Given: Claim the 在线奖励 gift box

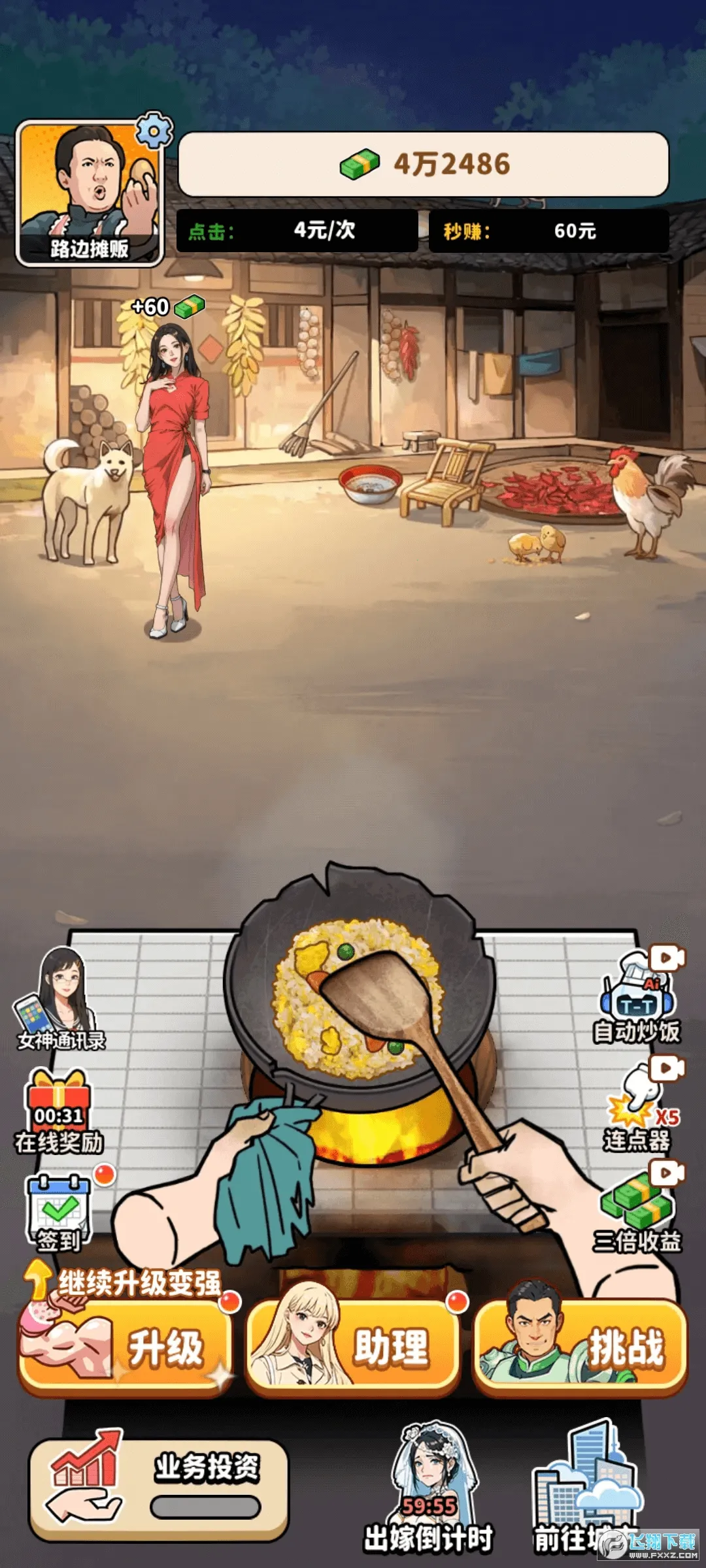Looking at the screenshot, I should (x=58, y=1111).
